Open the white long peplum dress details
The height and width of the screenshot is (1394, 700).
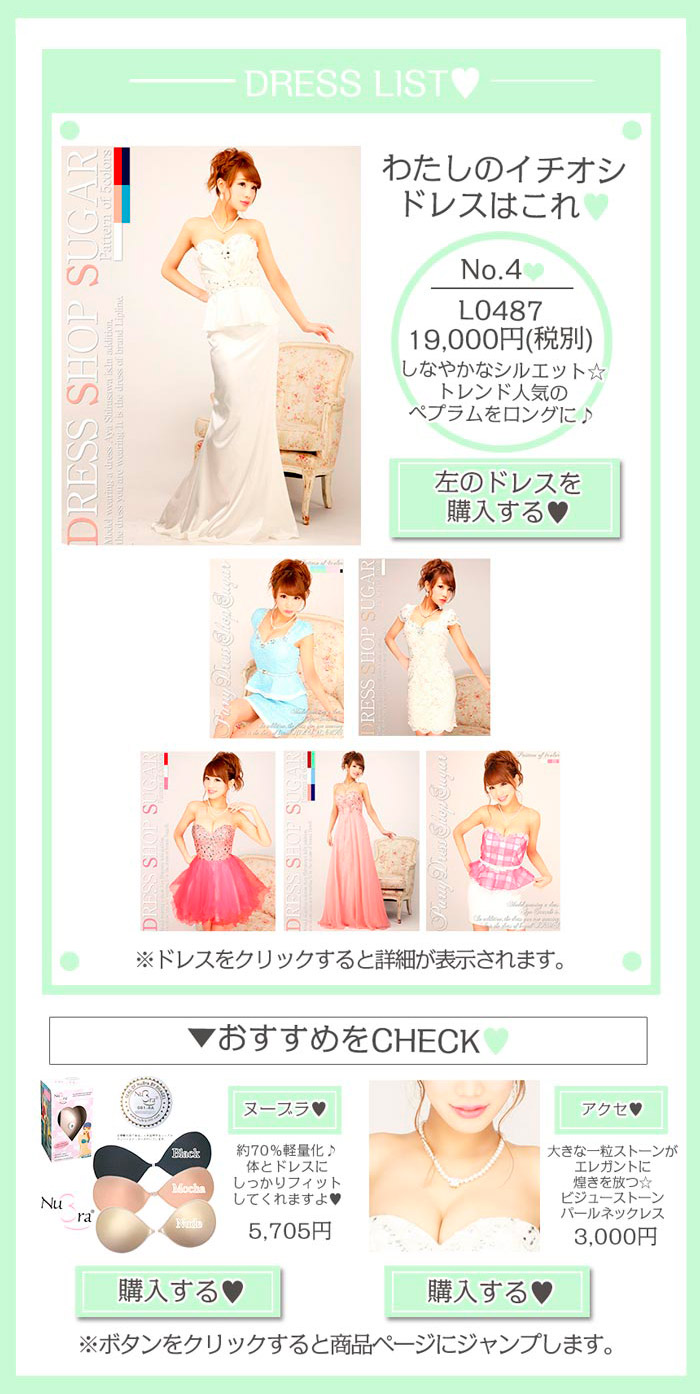(x=211, y=345)
